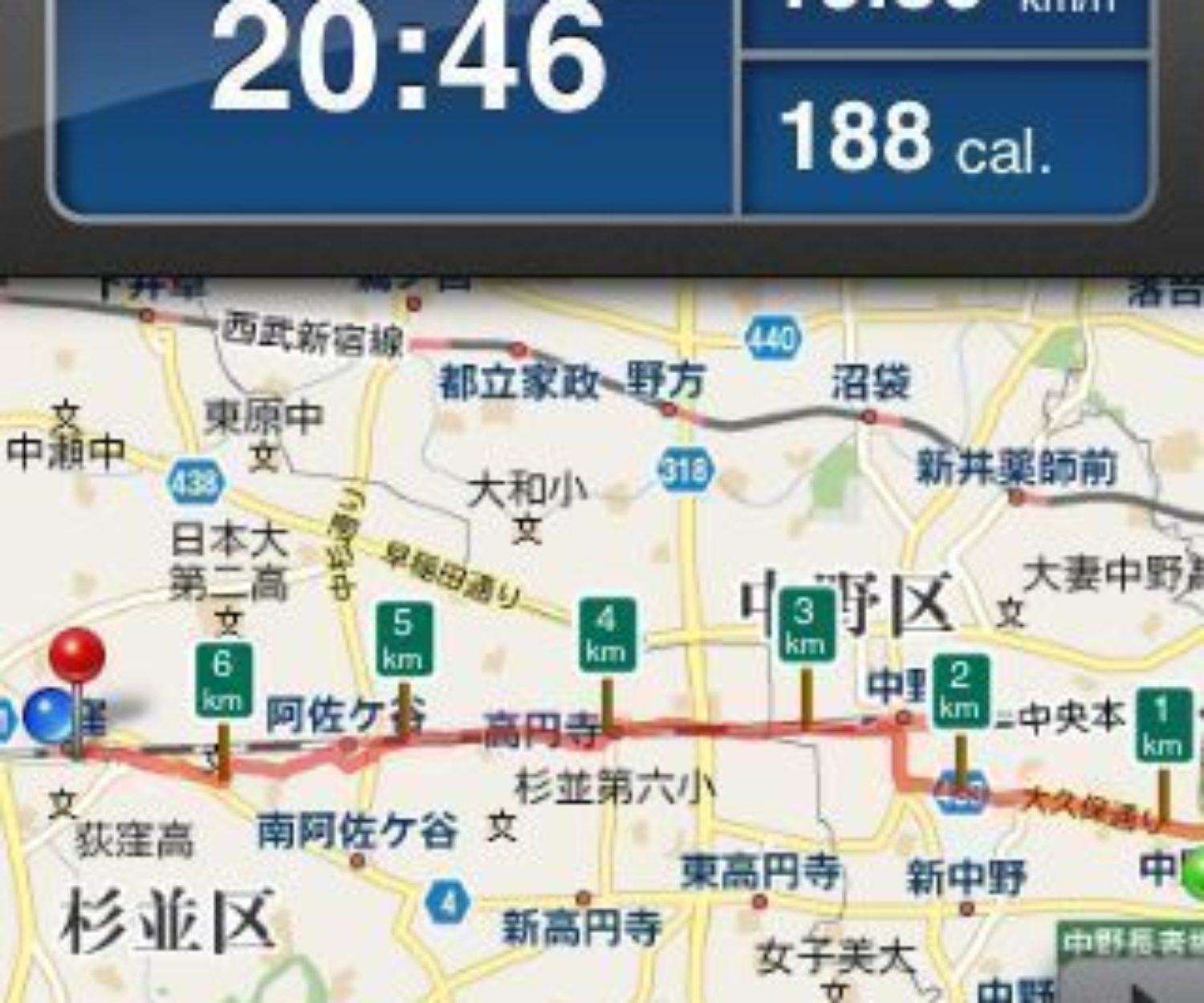1204x1003 pixels.
Task: Tap the play arrow button on map
Action: 1140,989
